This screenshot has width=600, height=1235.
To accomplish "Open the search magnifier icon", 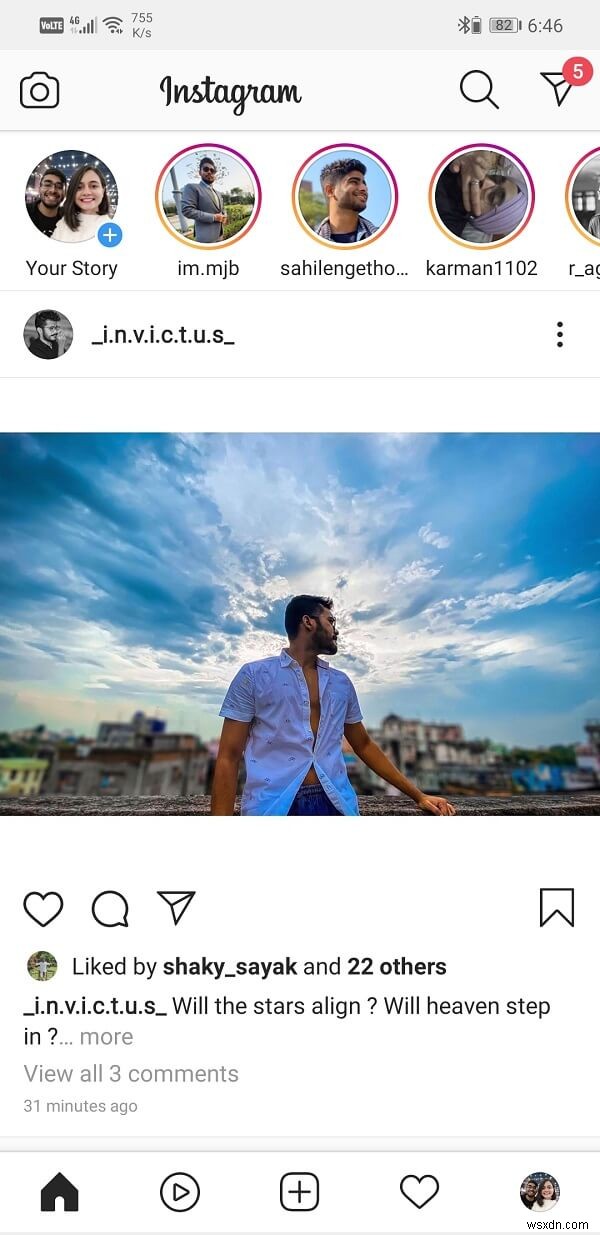I will click(479, 91).
